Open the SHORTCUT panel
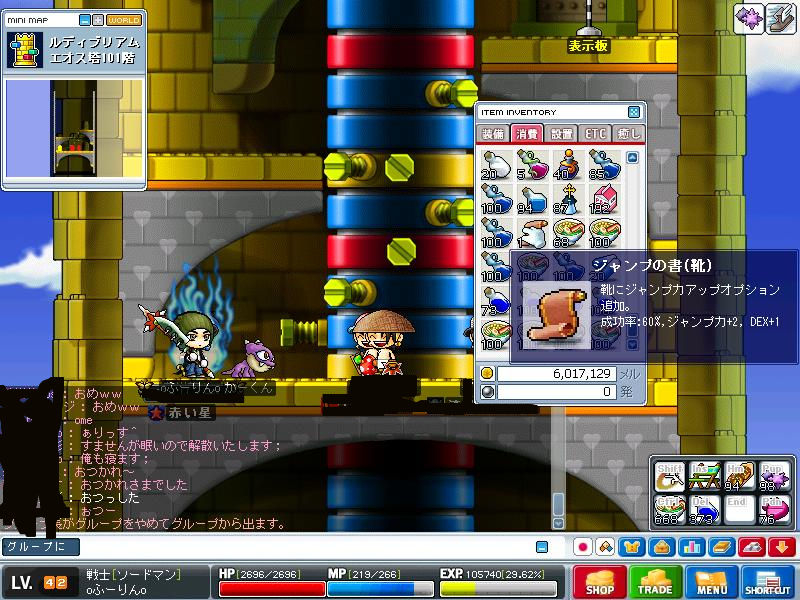This screenshot has width=800, height=600. tap(768, 581)
